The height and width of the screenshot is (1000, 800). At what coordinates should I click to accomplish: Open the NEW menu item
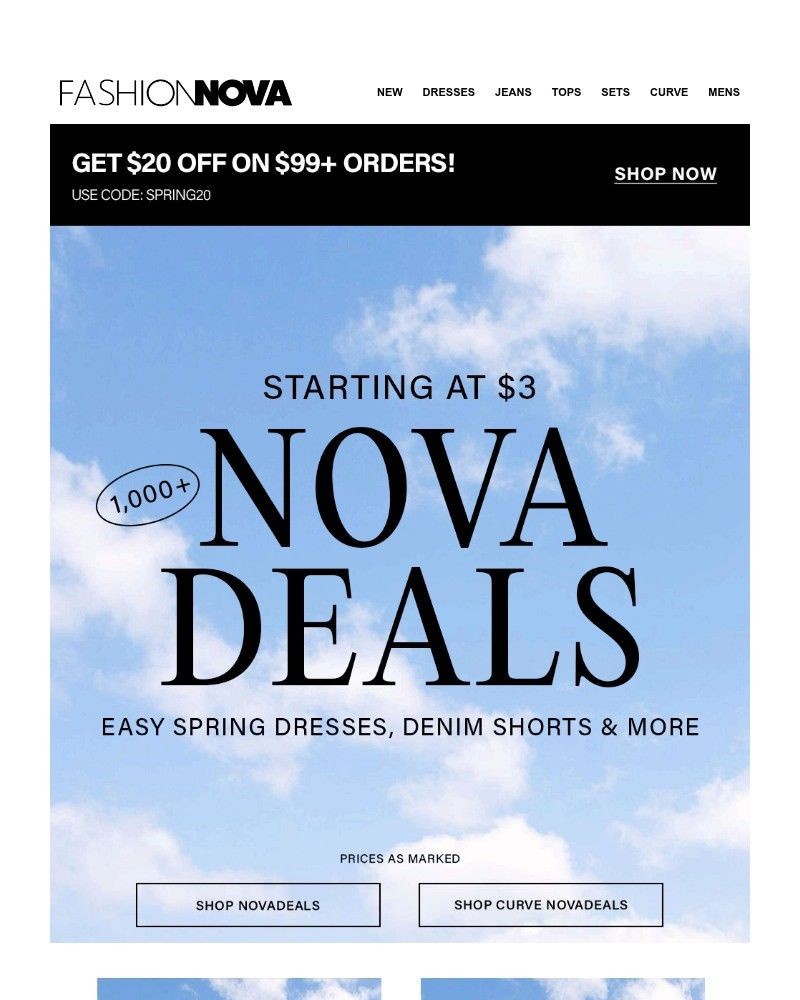(x=388, y=92)
